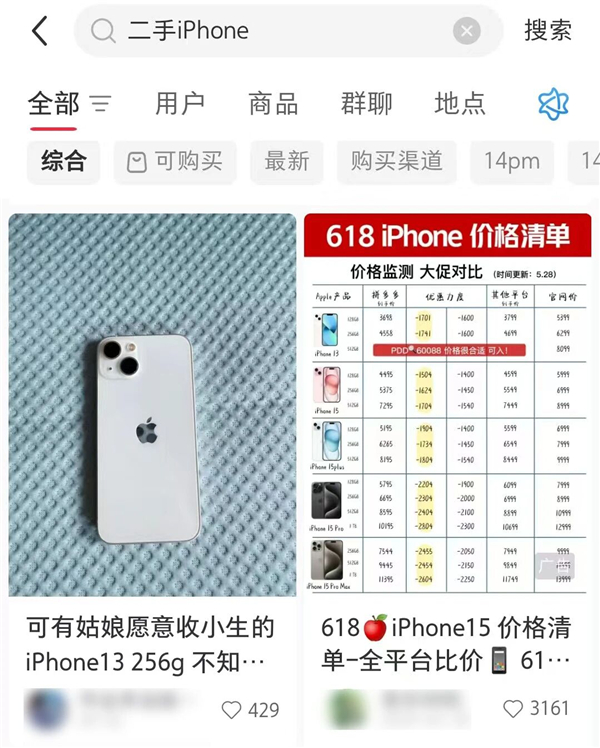Select the 综合 filter chip
Viewport: 600px width, 748px height.
coord(63,162)
